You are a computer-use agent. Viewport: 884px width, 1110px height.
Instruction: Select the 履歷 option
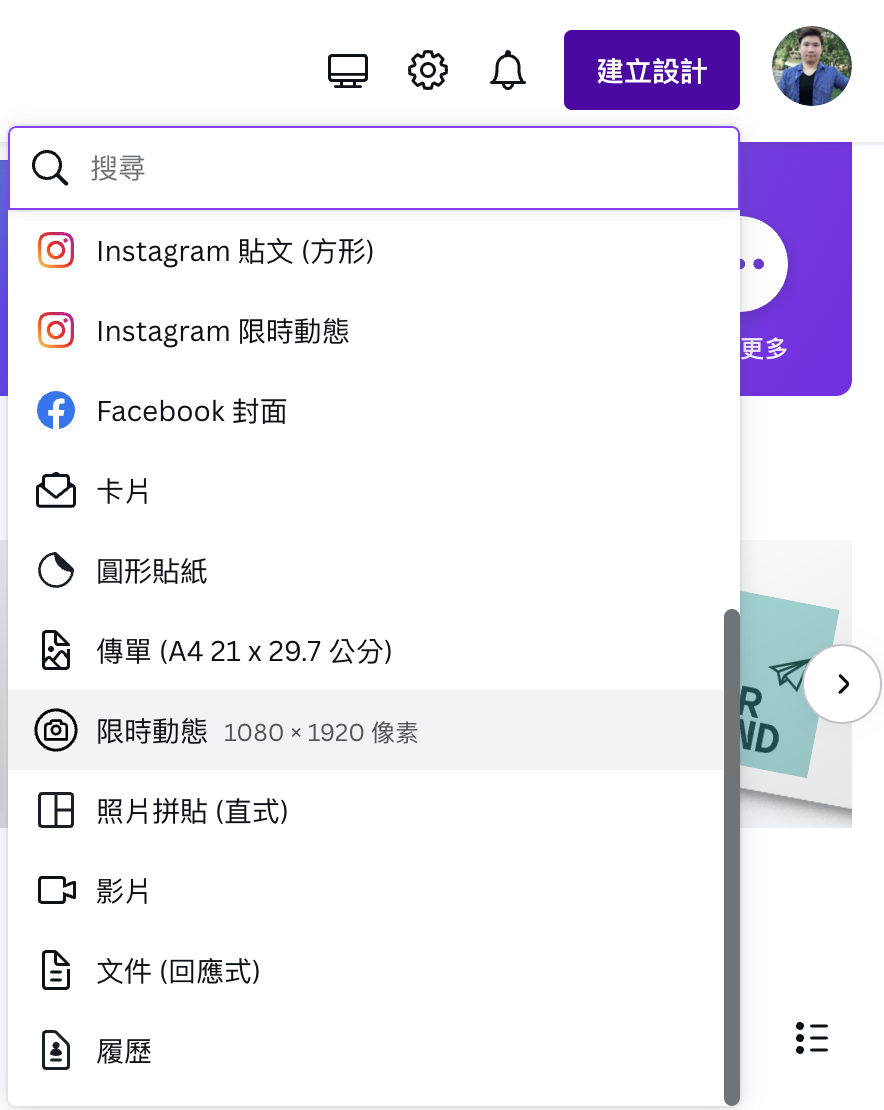coord(124,1051)
